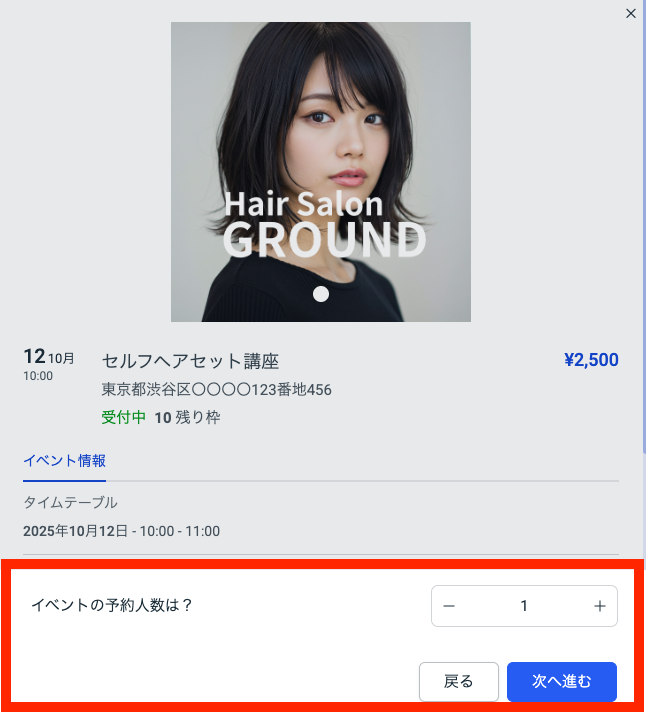Increase the reservation count with plus
This screenshot has height=715, width=646.
[x=599, y=606]
